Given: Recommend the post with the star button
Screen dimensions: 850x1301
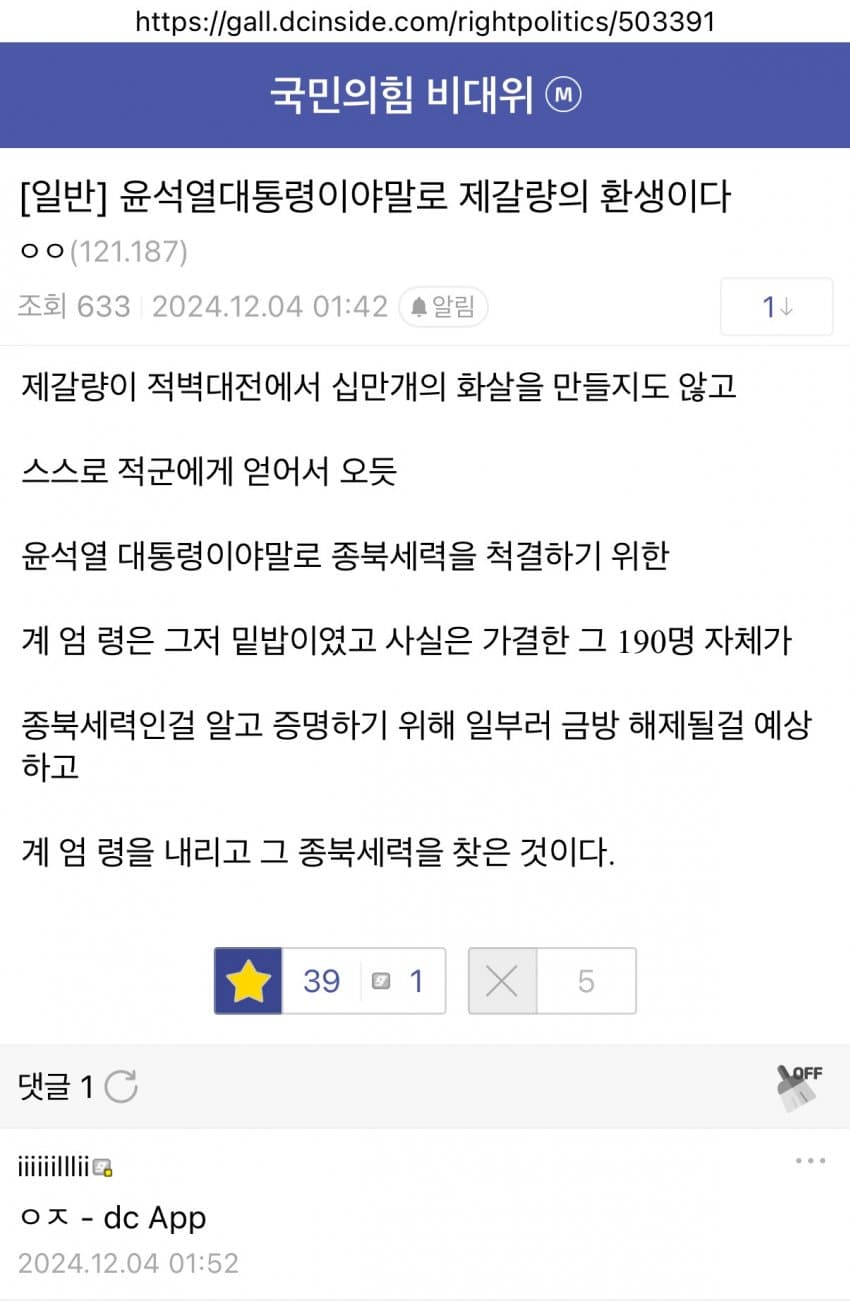Looking at the screenshot, I should [x=248, y=981].
